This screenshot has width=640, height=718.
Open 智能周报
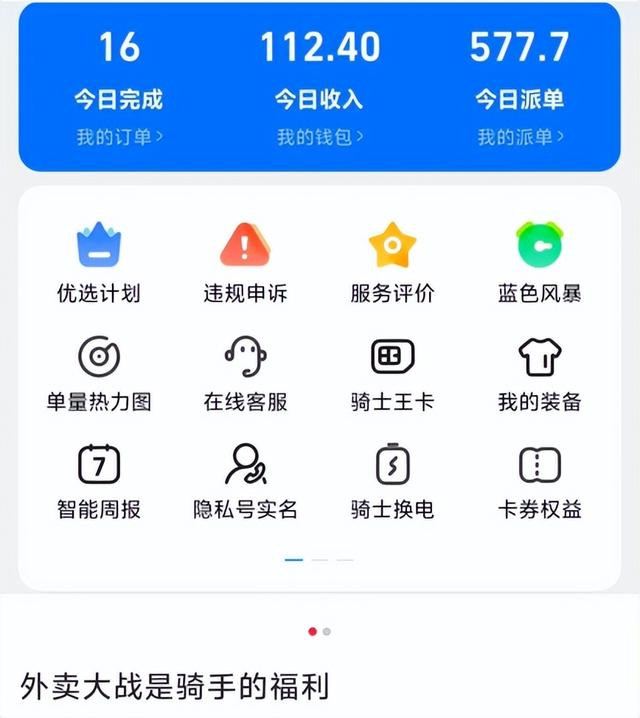click(99, 482)
